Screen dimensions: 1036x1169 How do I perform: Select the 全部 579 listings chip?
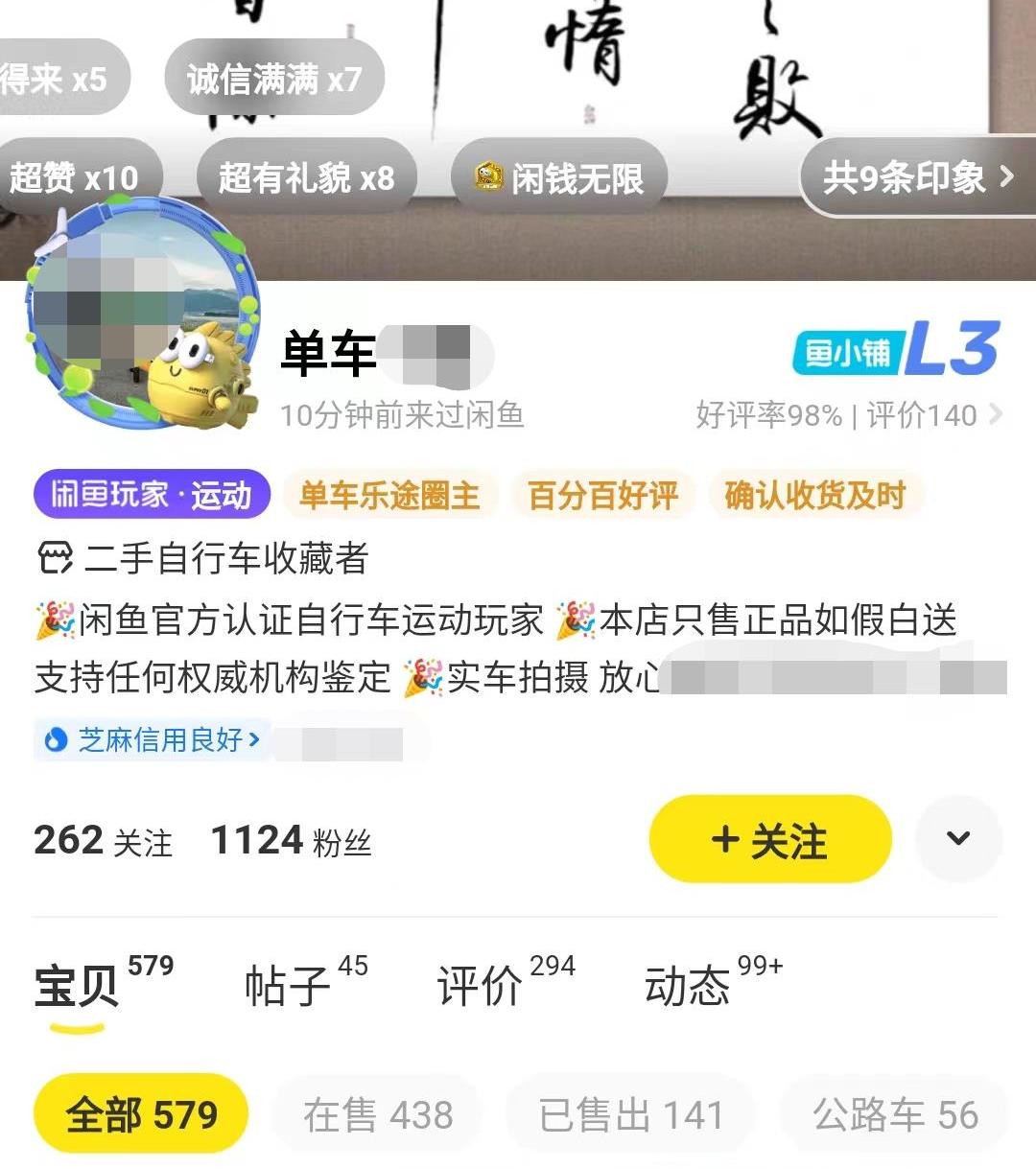140,1113
